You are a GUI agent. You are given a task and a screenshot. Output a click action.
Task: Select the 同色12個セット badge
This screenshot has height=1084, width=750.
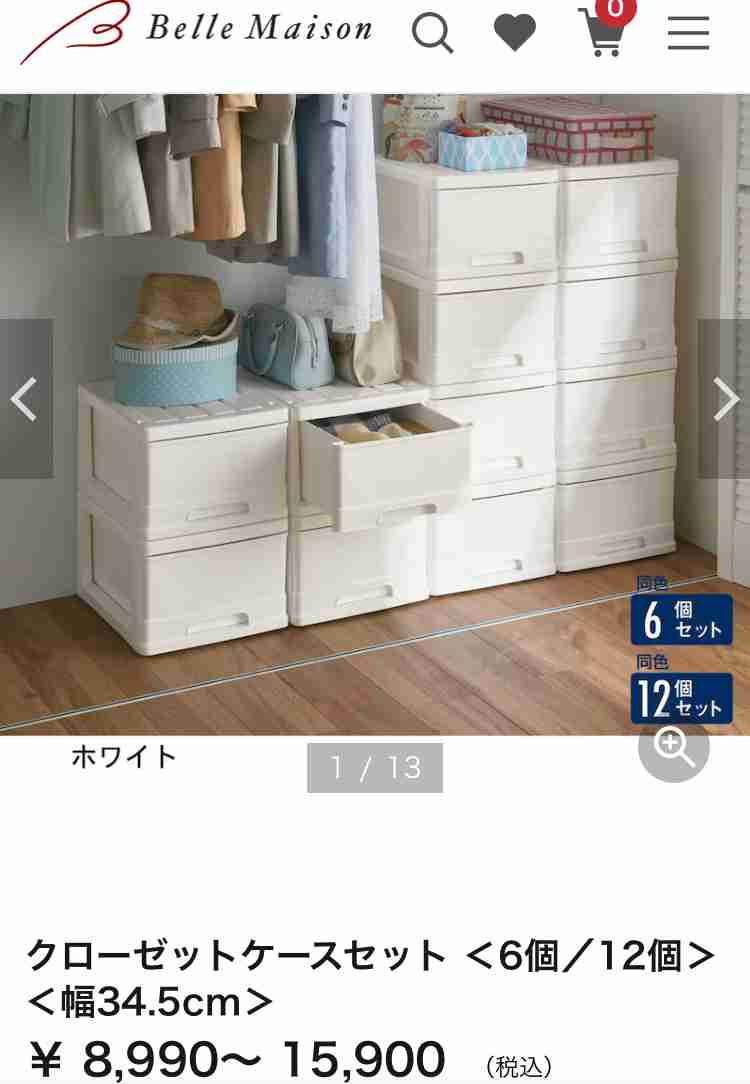pos(681,700)
